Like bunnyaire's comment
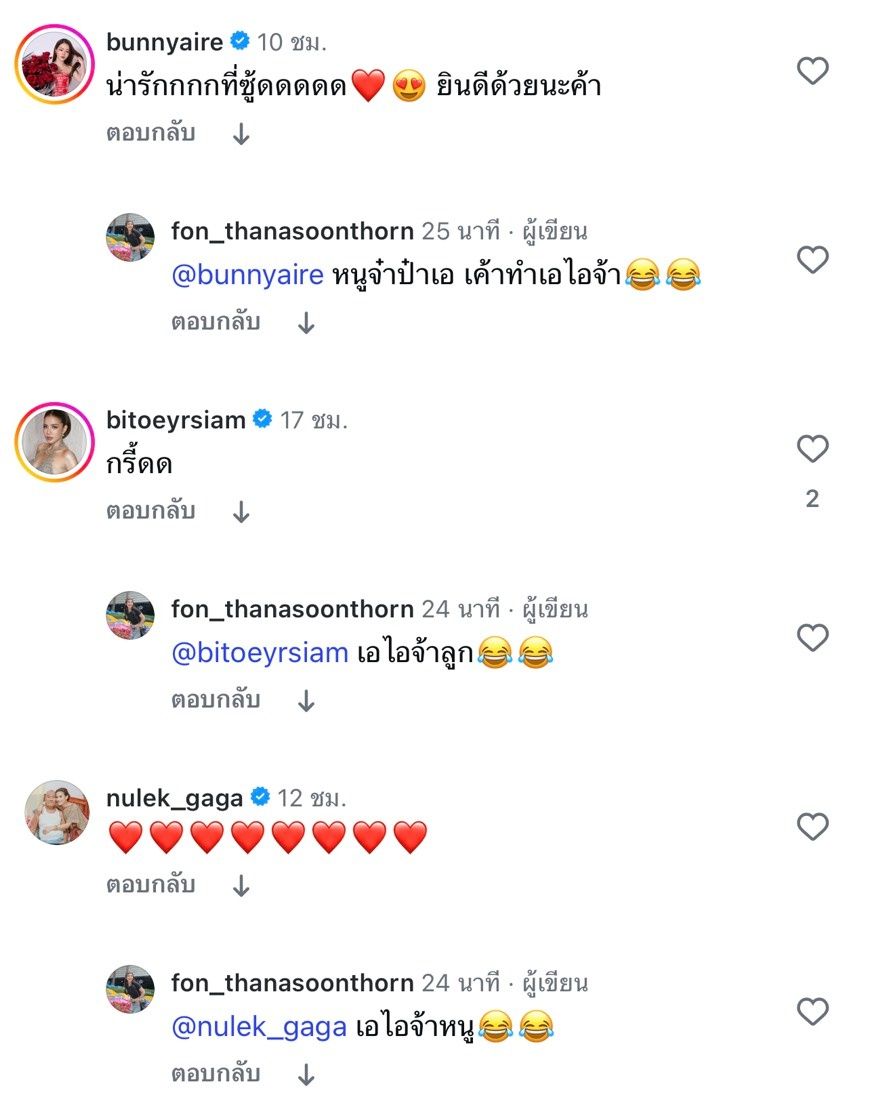This screenshot has height=1120, width=870. [813, 70]
